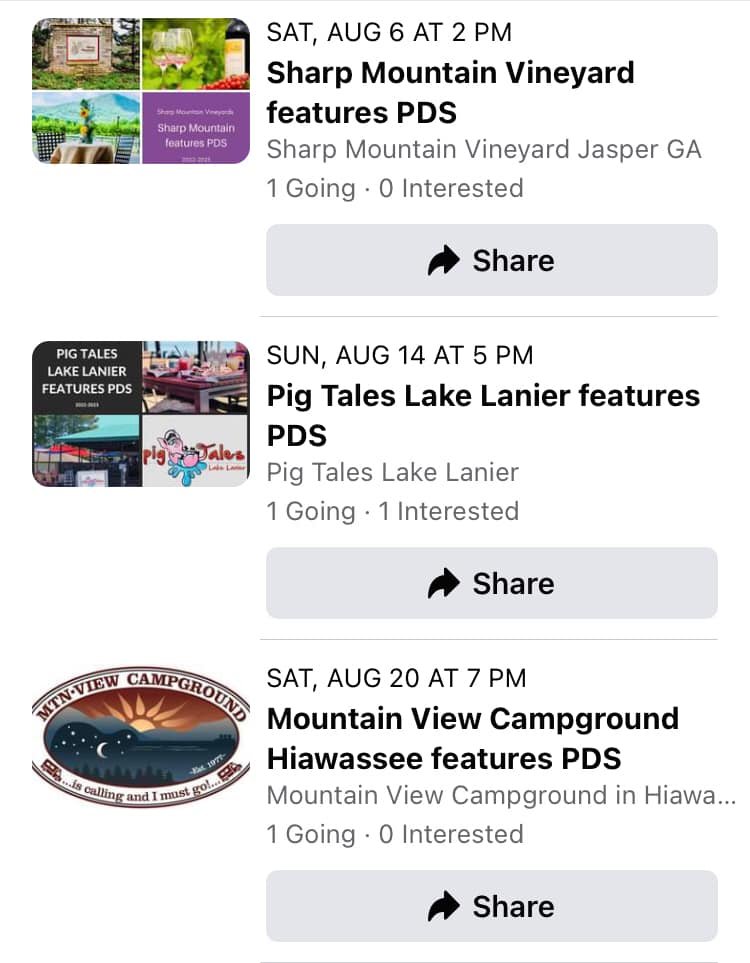Screen dimensions: 750x963
Task: View the Sharp Mountain Vineyard event photo
Action: (x=141, y=91)
